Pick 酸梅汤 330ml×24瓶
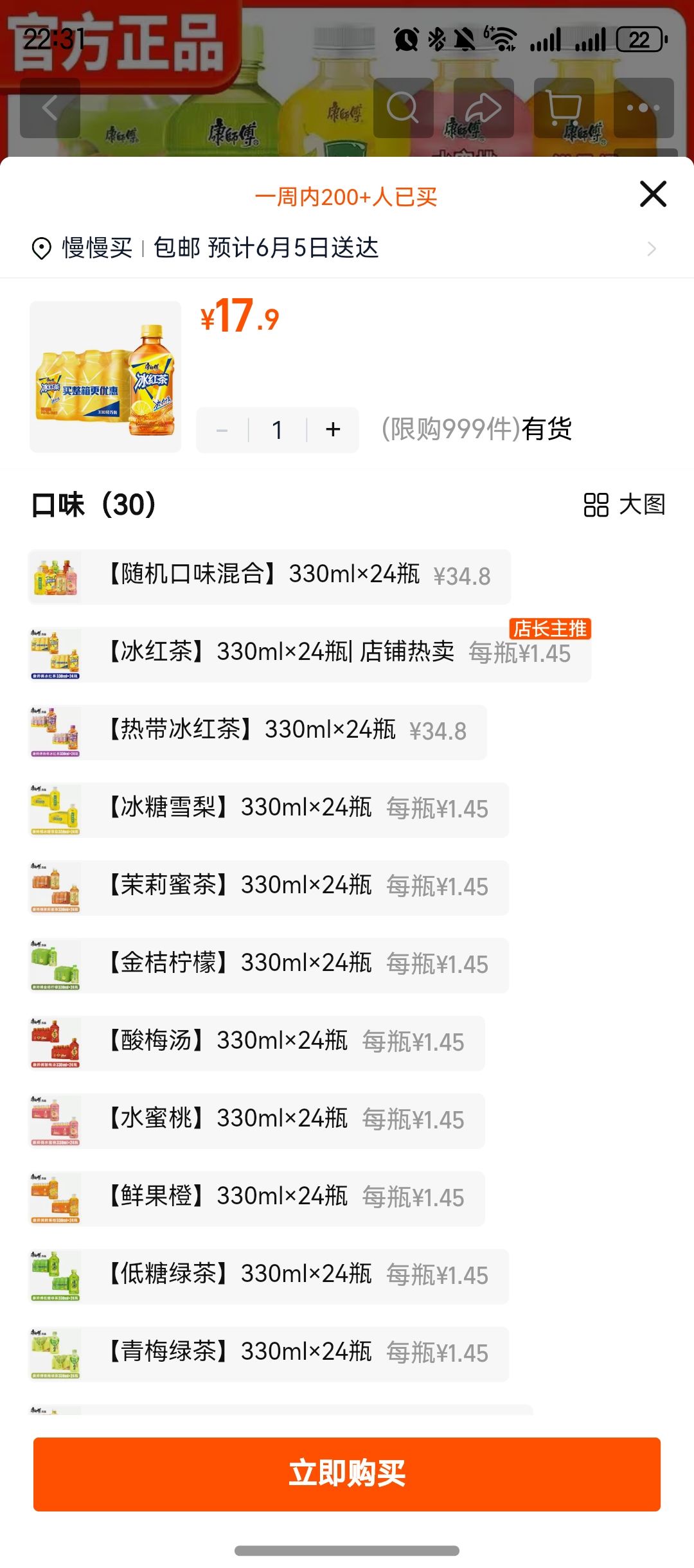 pyautogui.click(x=257, y=1043)
